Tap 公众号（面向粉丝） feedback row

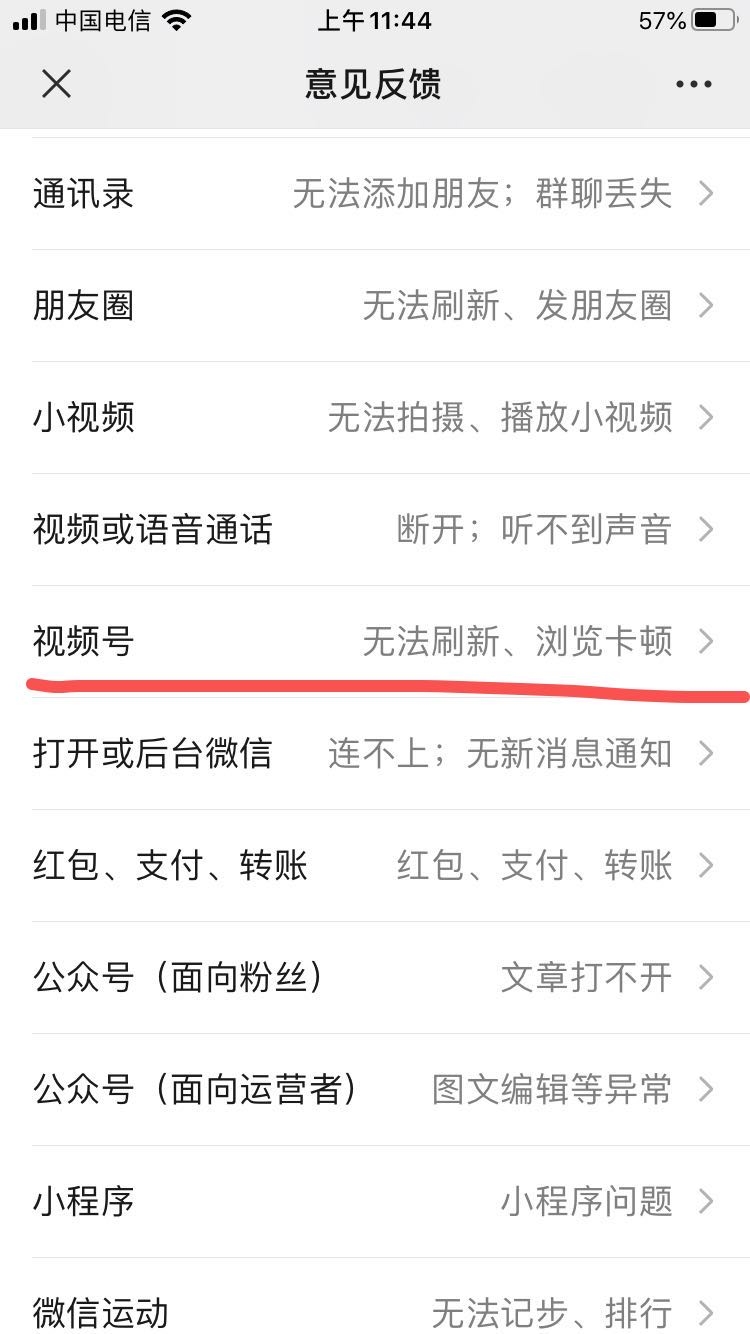(x=375, y=978)
